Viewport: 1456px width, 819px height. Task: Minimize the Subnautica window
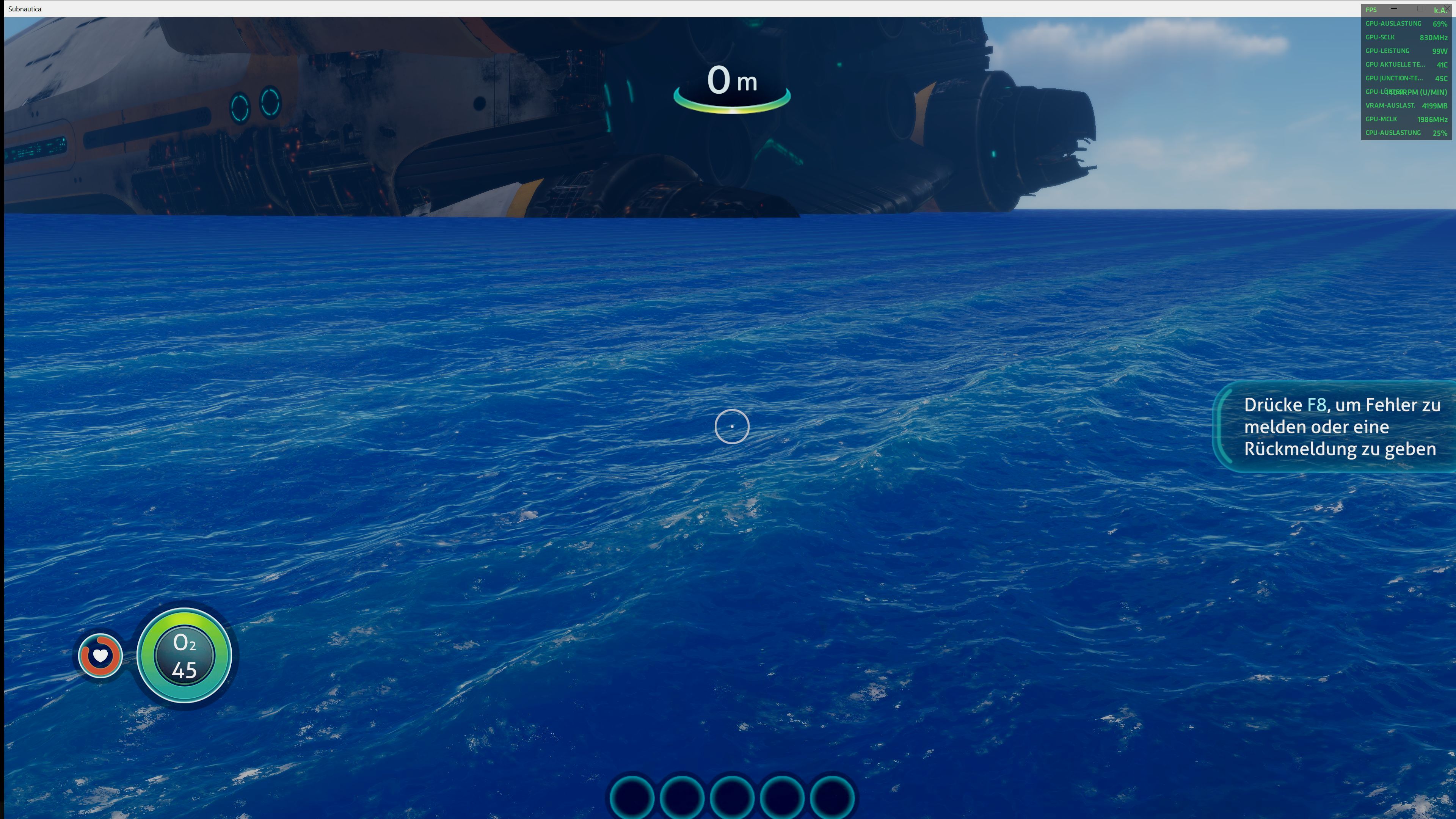coord(1394,8)
